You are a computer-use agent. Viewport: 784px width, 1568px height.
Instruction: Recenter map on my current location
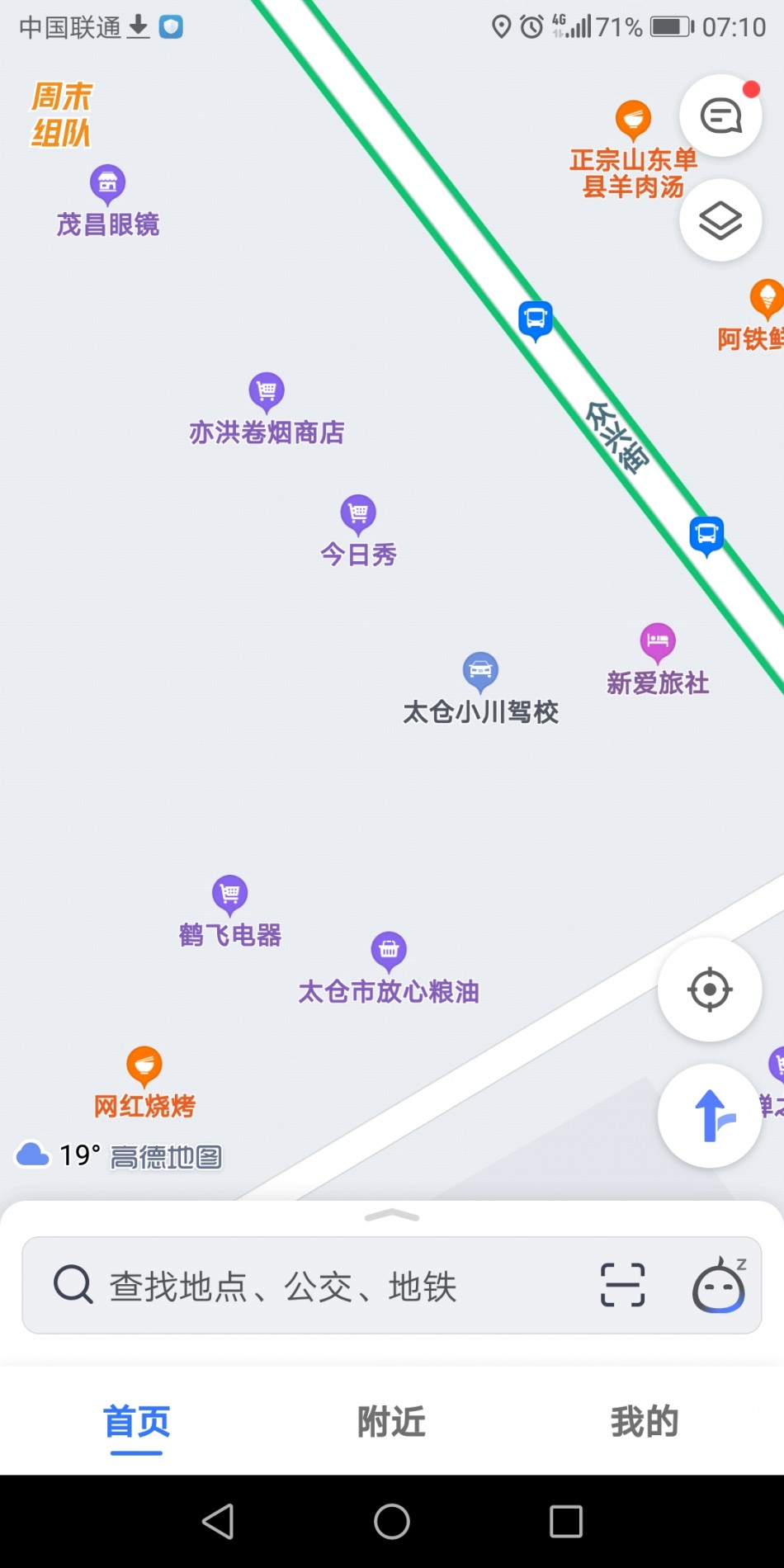pyautogui.click(x=709, y=989)
